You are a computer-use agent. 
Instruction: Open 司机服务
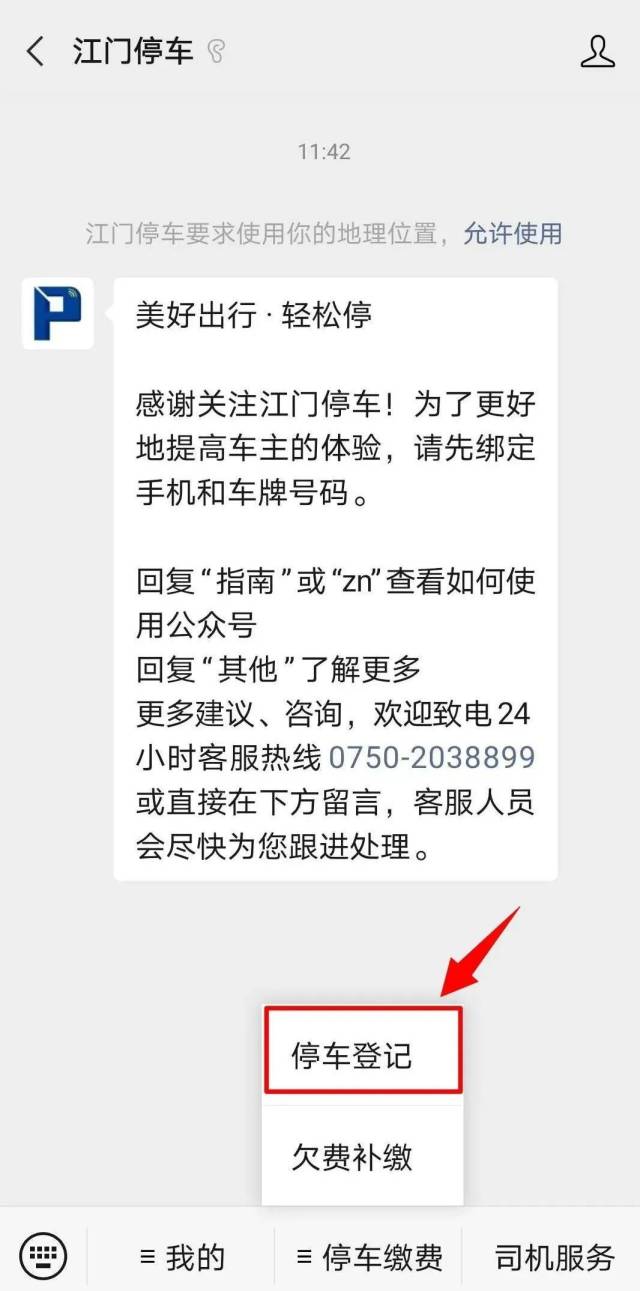[x=554, y=1257]
